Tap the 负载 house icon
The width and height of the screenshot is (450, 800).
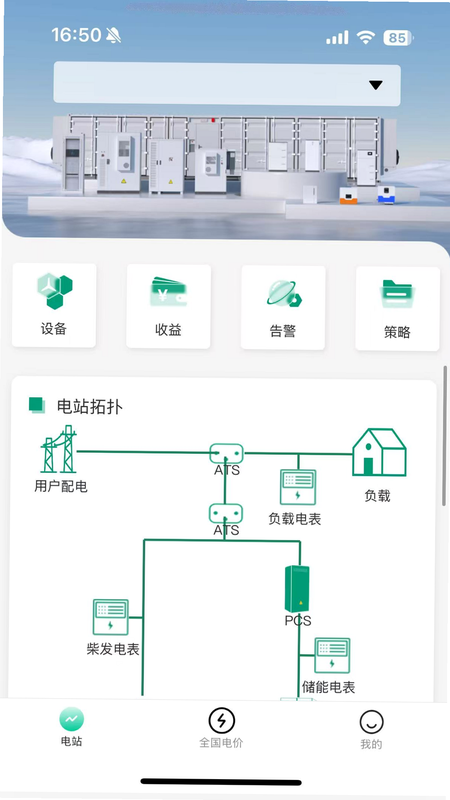(380, 452)
